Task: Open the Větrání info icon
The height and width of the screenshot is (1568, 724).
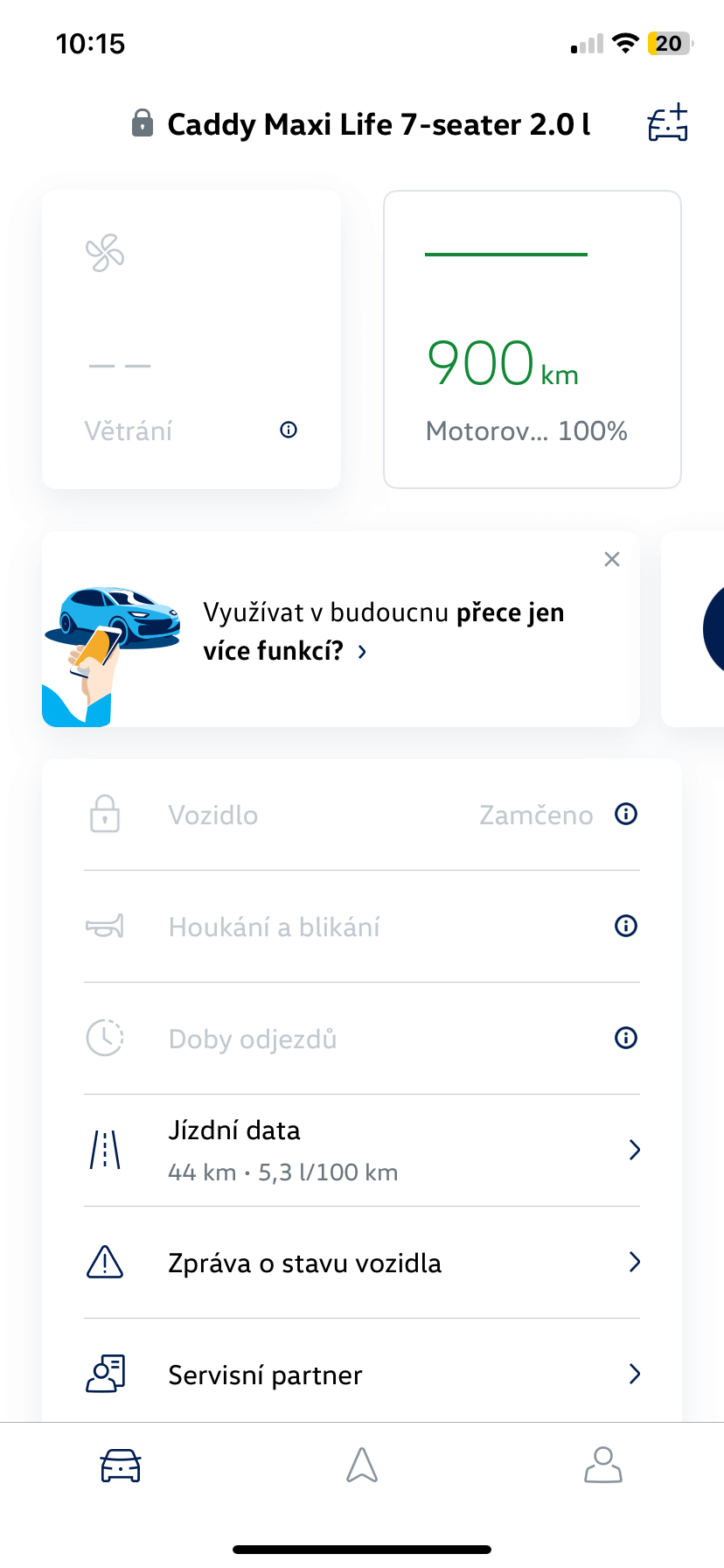Action: pyautogui.click(x=289, y=430)
